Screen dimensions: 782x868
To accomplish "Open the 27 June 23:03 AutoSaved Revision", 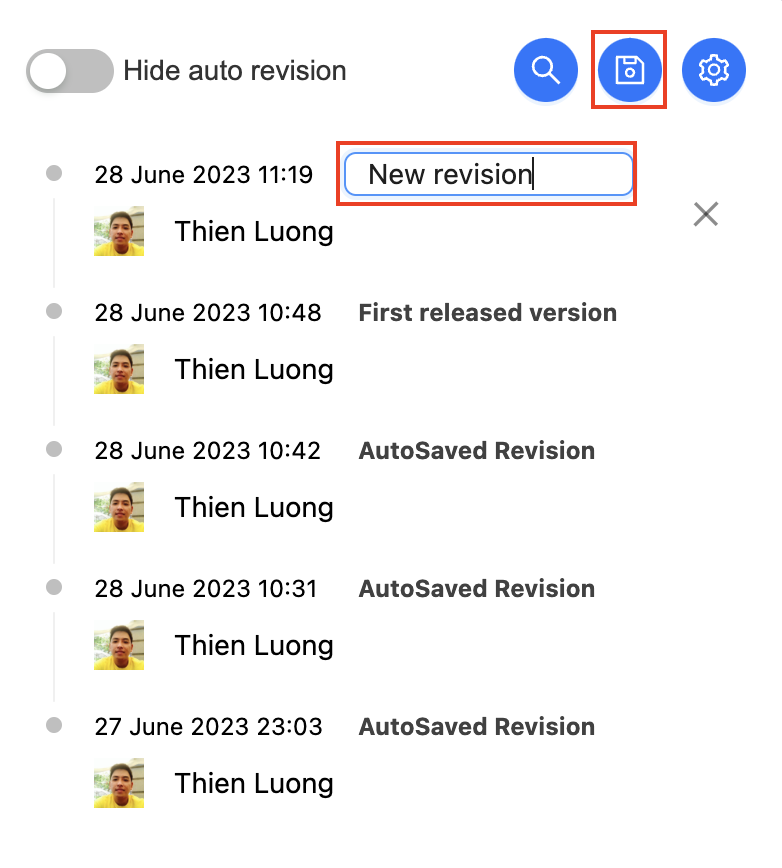I will [x=476, y=727].
